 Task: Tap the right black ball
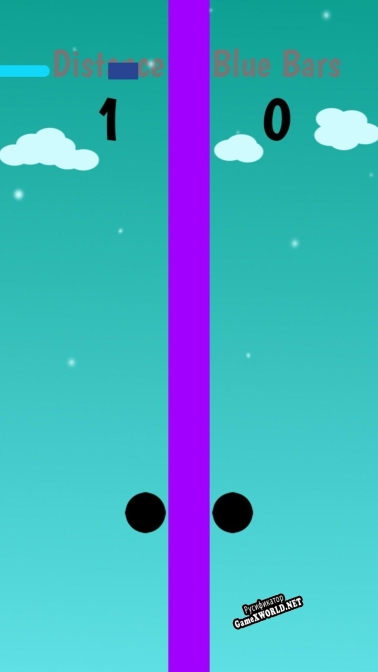[233, 512]
